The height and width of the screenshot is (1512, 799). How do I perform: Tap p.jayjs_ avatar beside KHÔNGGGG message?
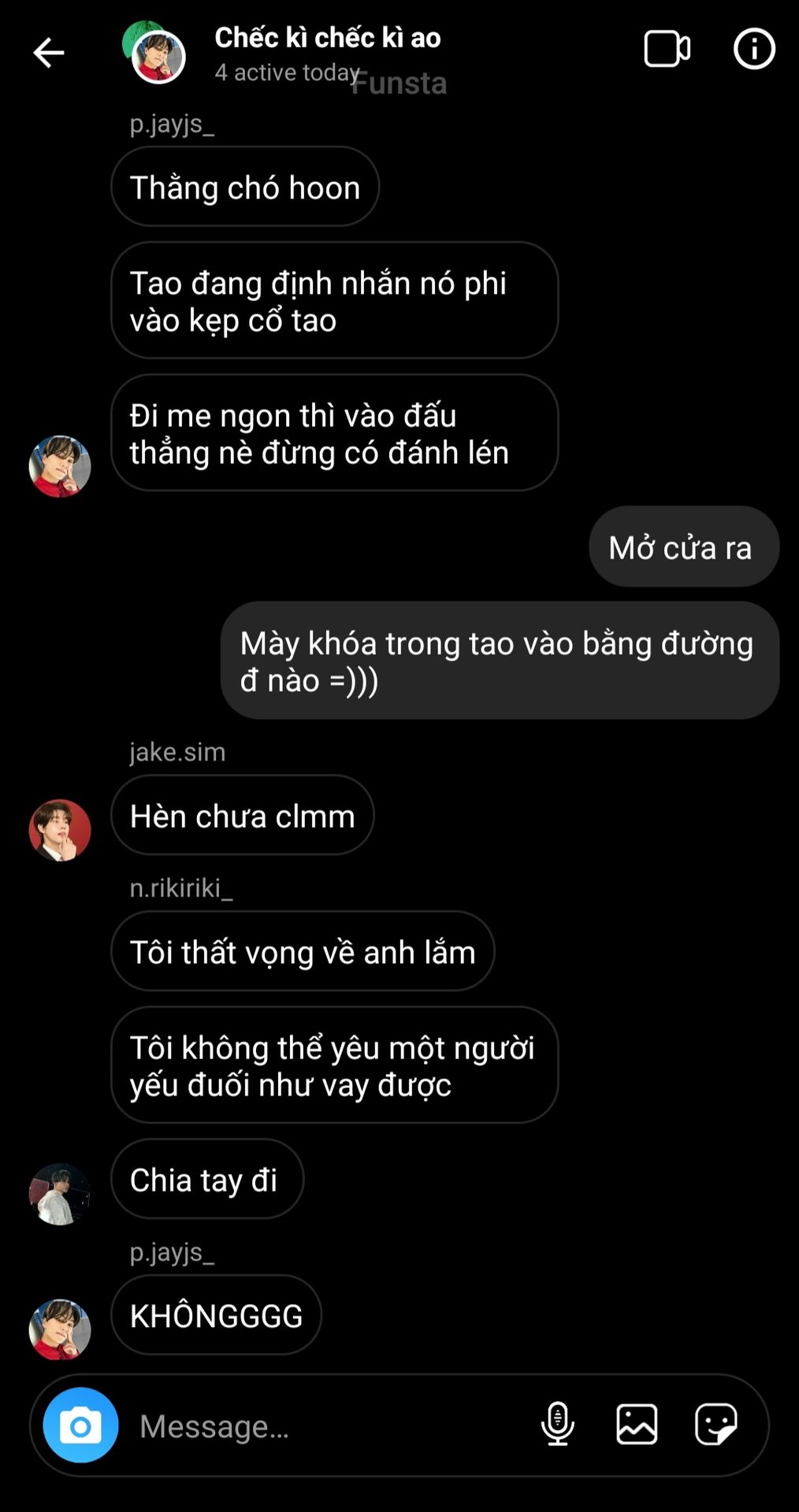pos(60,1330)
